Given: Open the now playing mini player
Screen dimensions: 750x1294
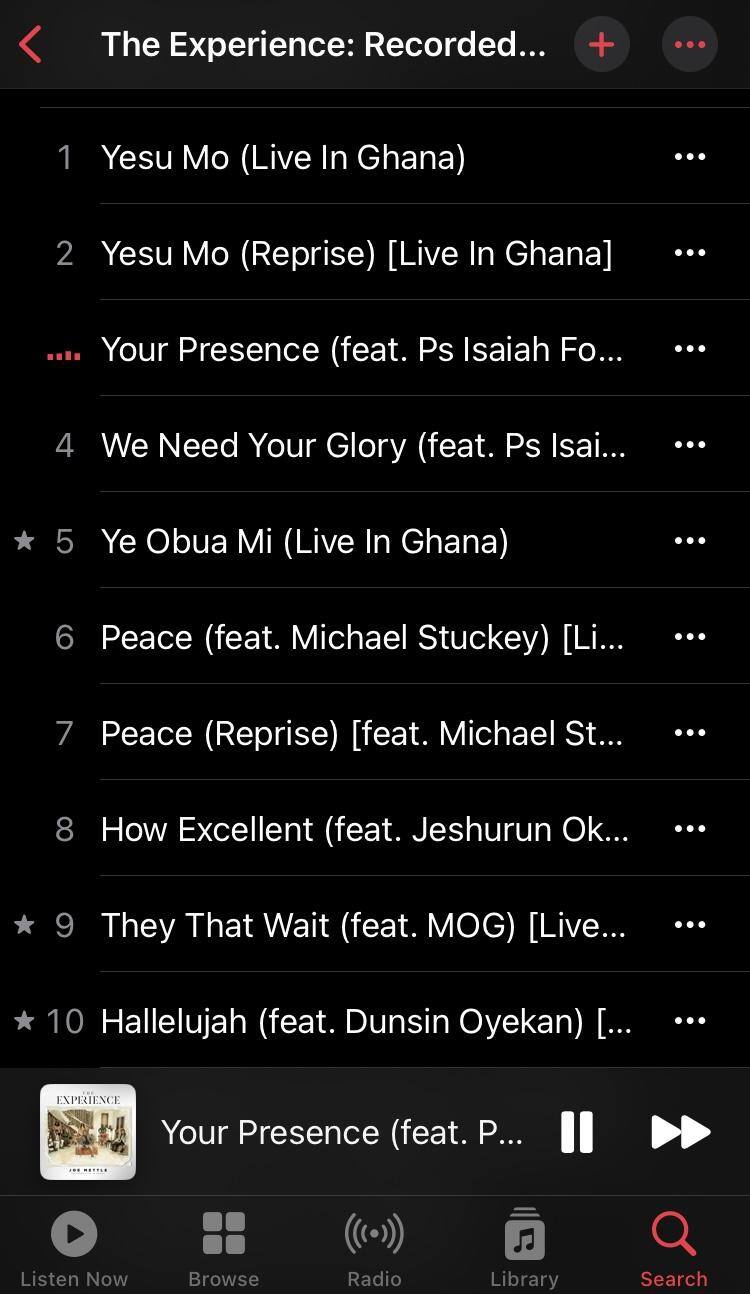Looking at the screenshot, I should point(340,1132).
